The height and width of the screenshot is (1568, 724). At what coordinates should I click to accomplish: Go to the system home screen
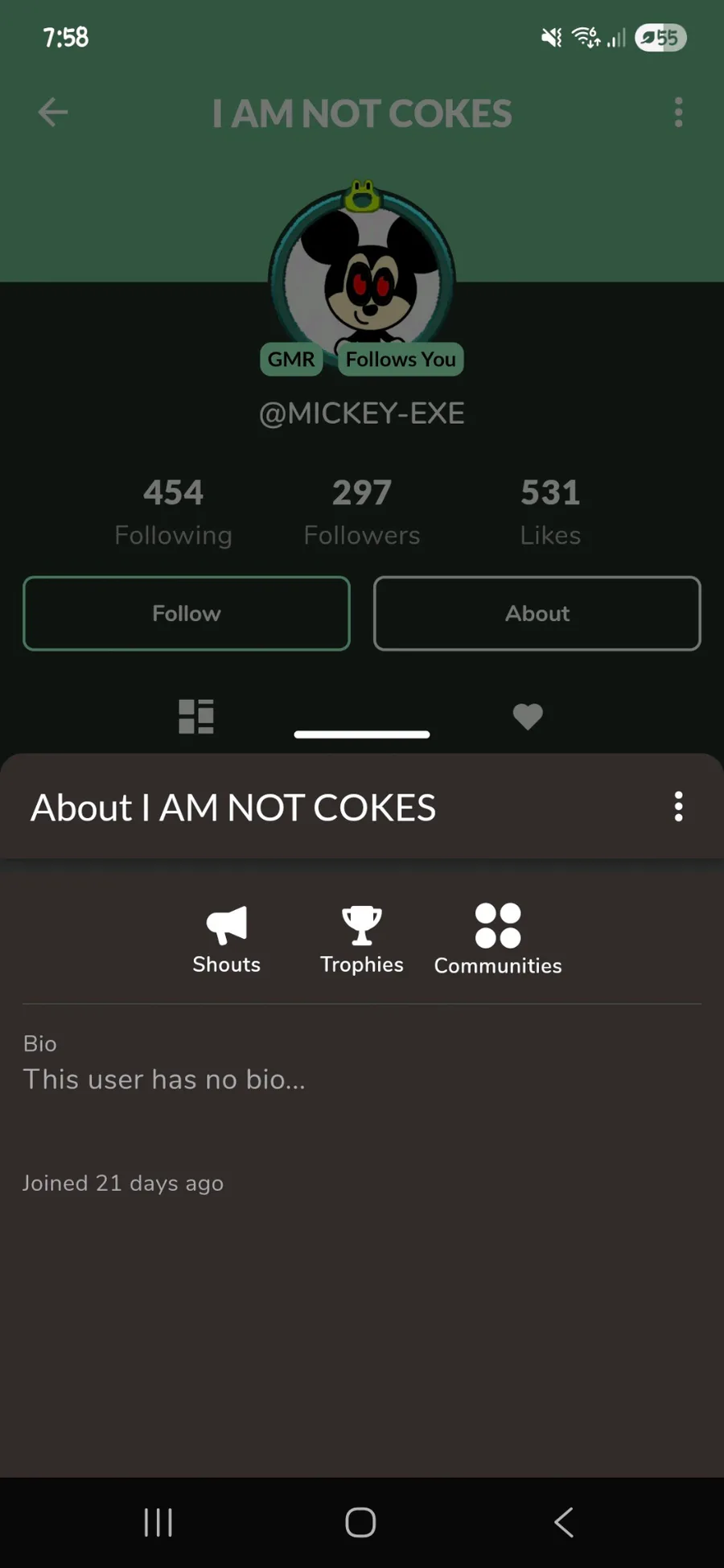coord(360,1522)
